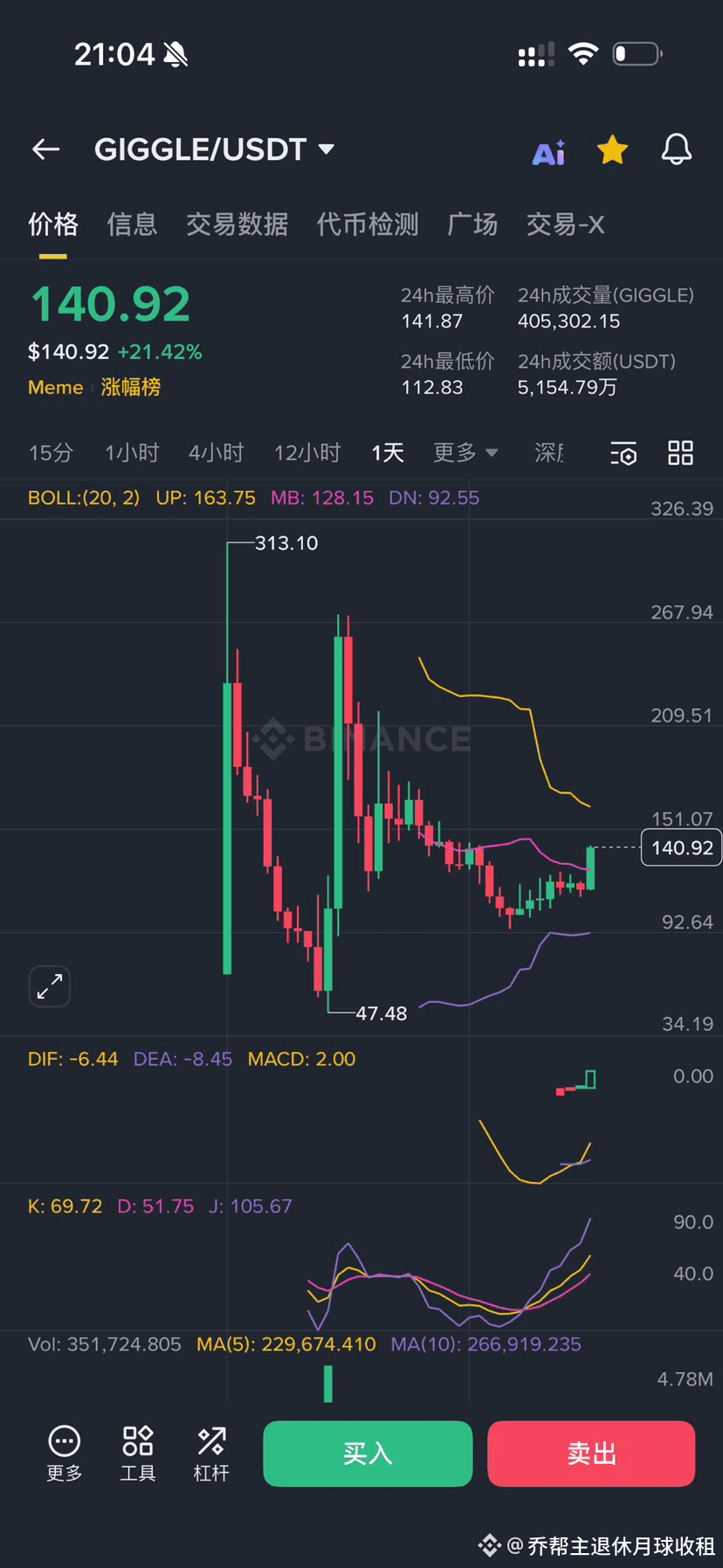Viewport: 723px width, 1568px height.
Task: Switch to the 信息 tab
Action: coord(132,224)
